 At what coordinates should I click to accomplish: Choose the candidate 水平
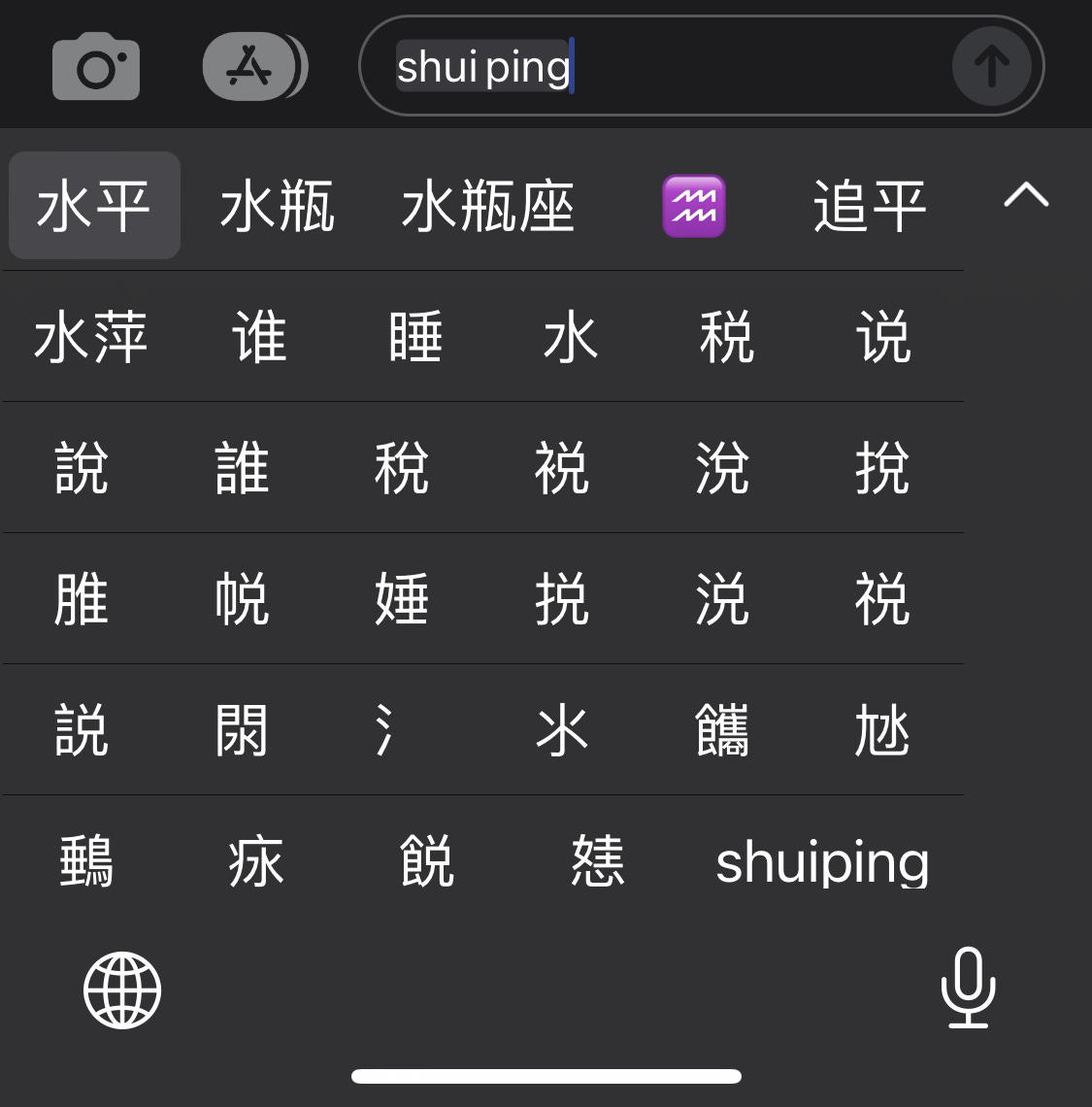tap(94, 206)
